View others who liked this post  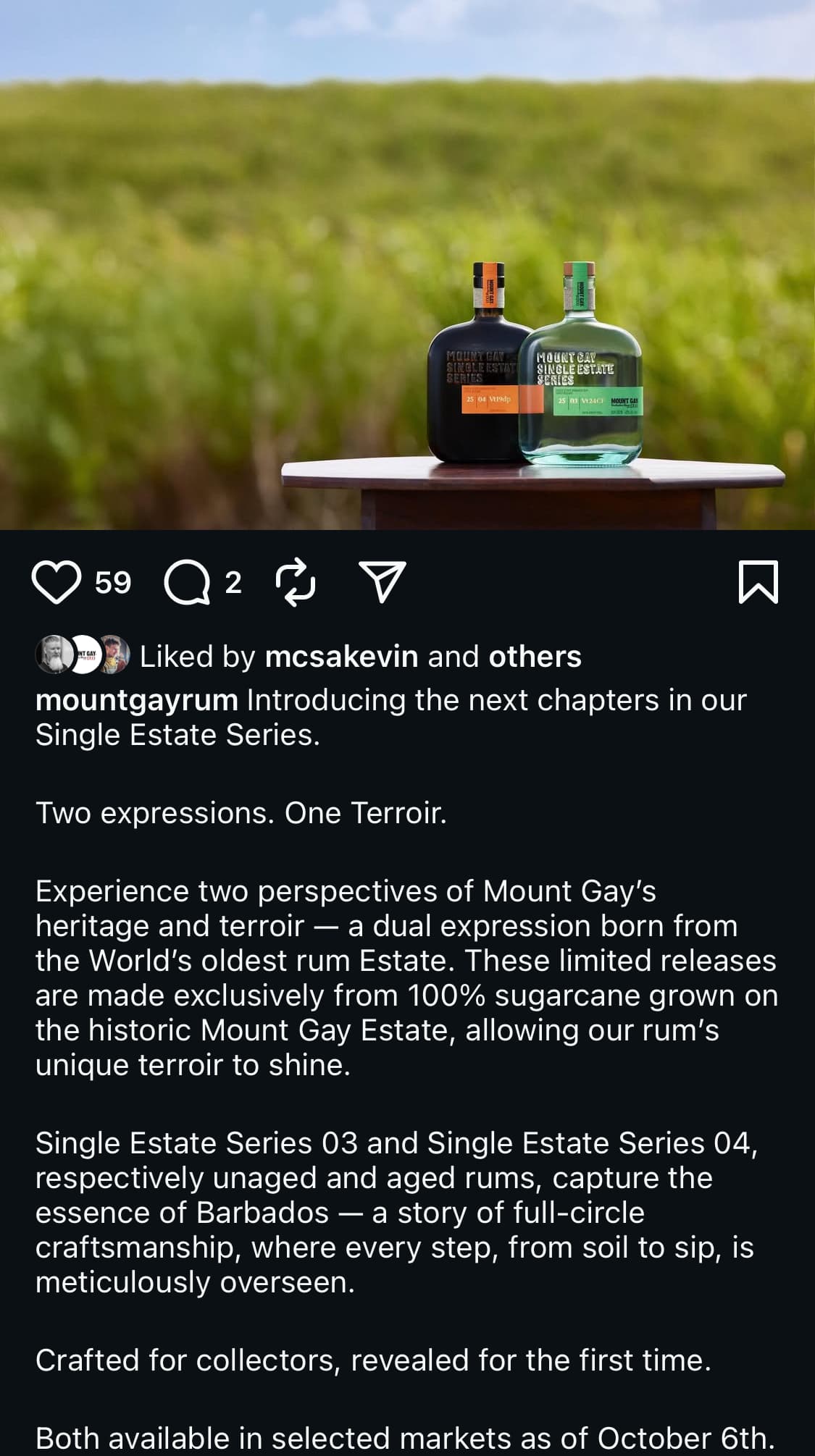point(535,657)
